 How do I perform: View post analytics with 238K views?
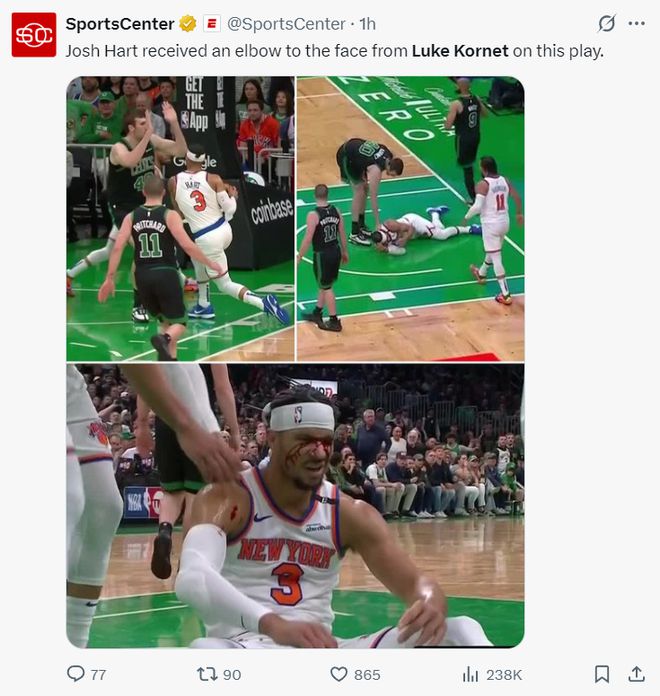point(473,674)
